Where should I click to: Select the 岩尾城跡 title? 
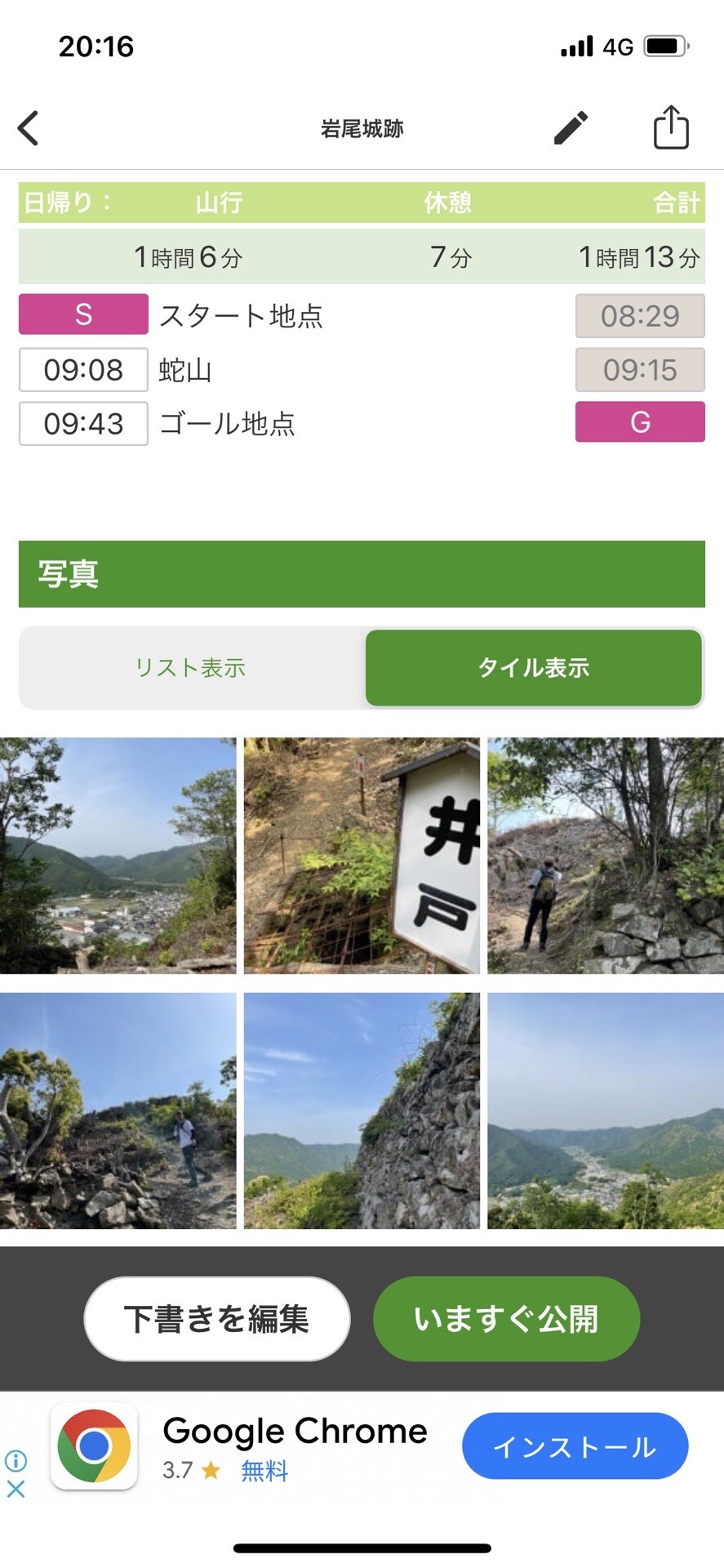coord(362,127)
